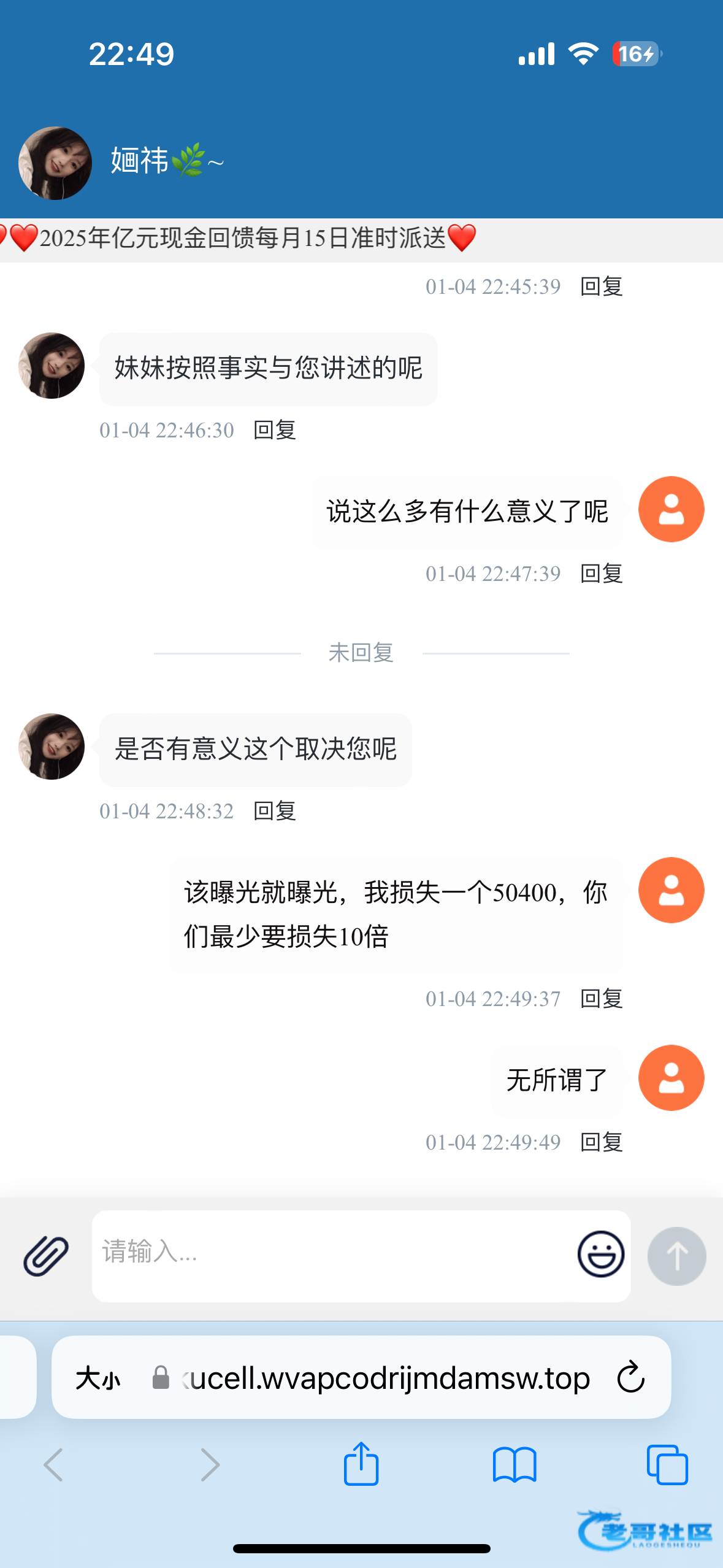Open the Safari share sheet
Screen dimensions: 723x1568
tap(361, 1465)
